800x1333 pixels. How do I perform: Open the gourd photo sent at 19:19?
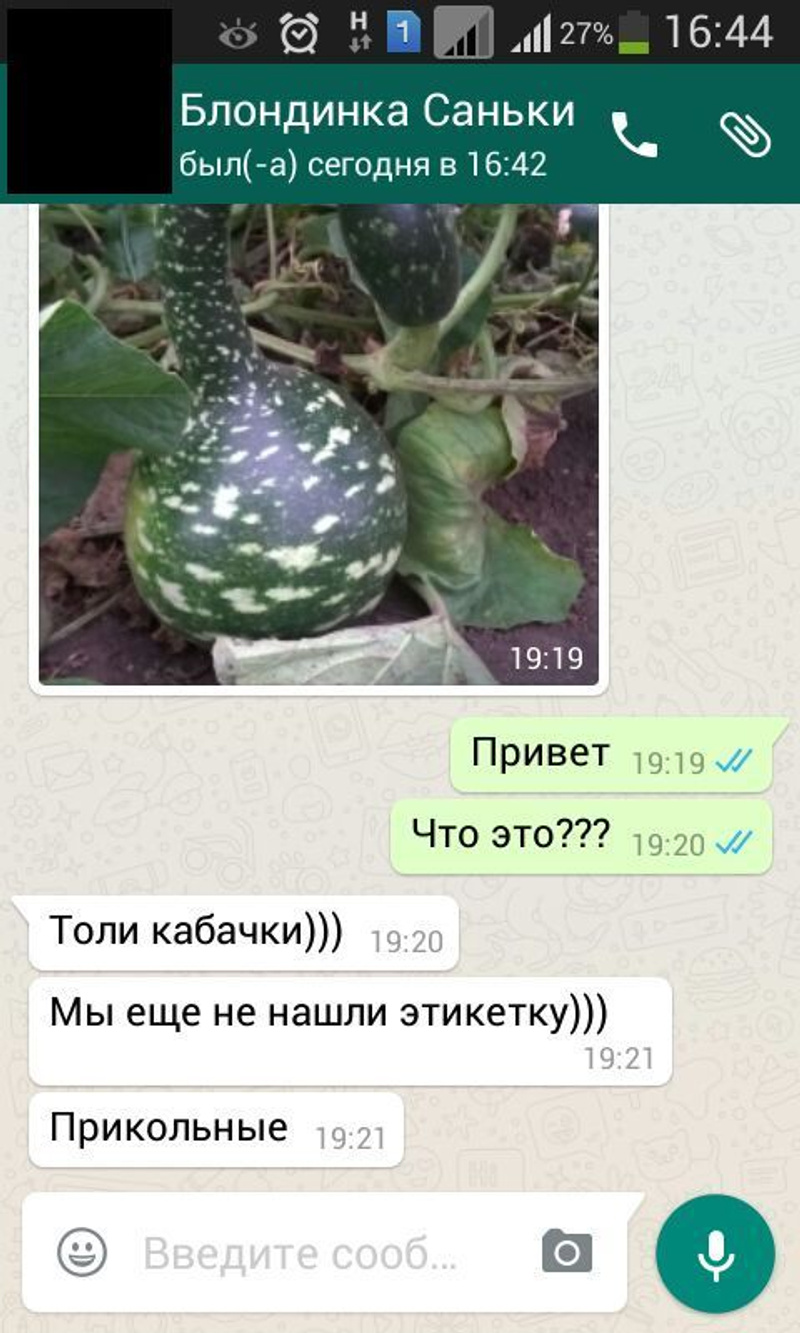pos(318,440)
